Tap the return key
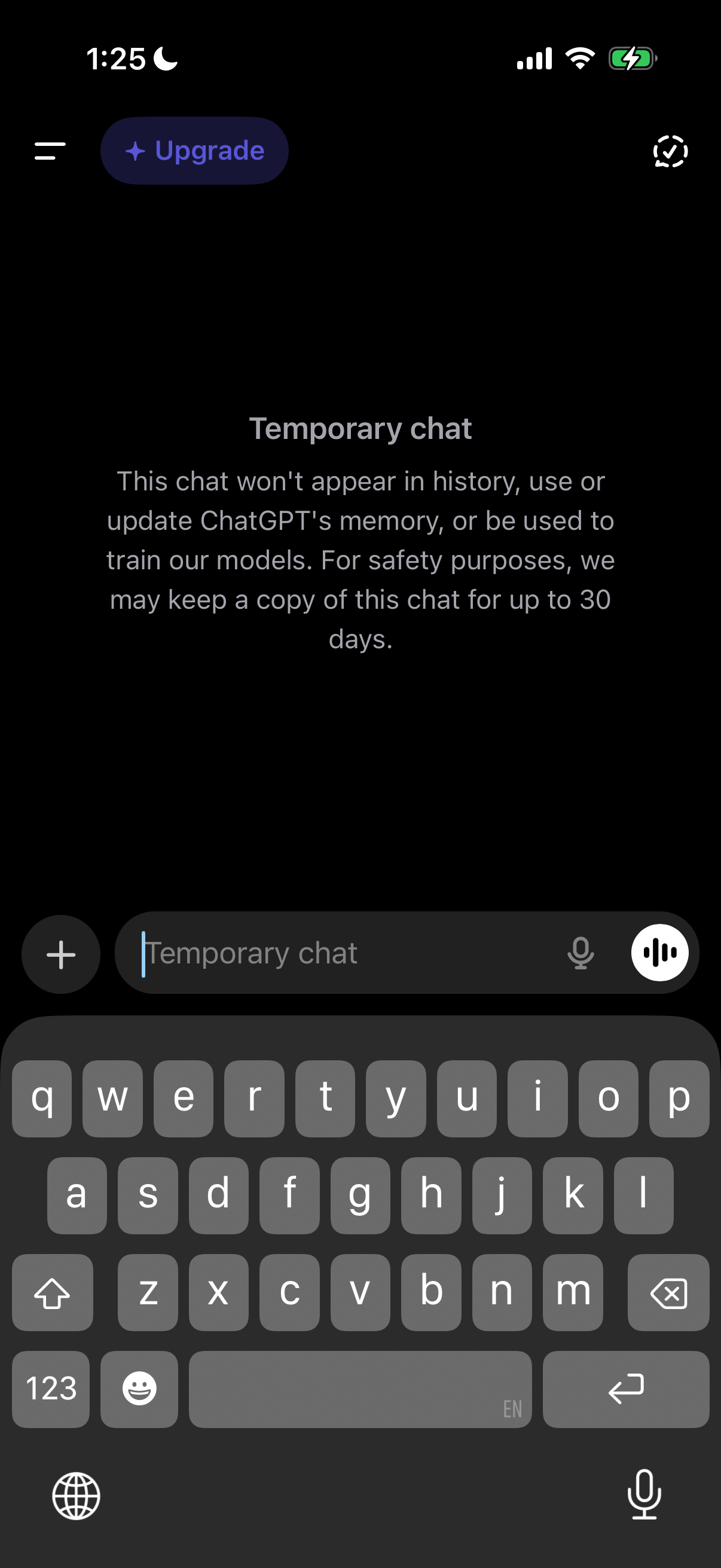 (626, 1389)
